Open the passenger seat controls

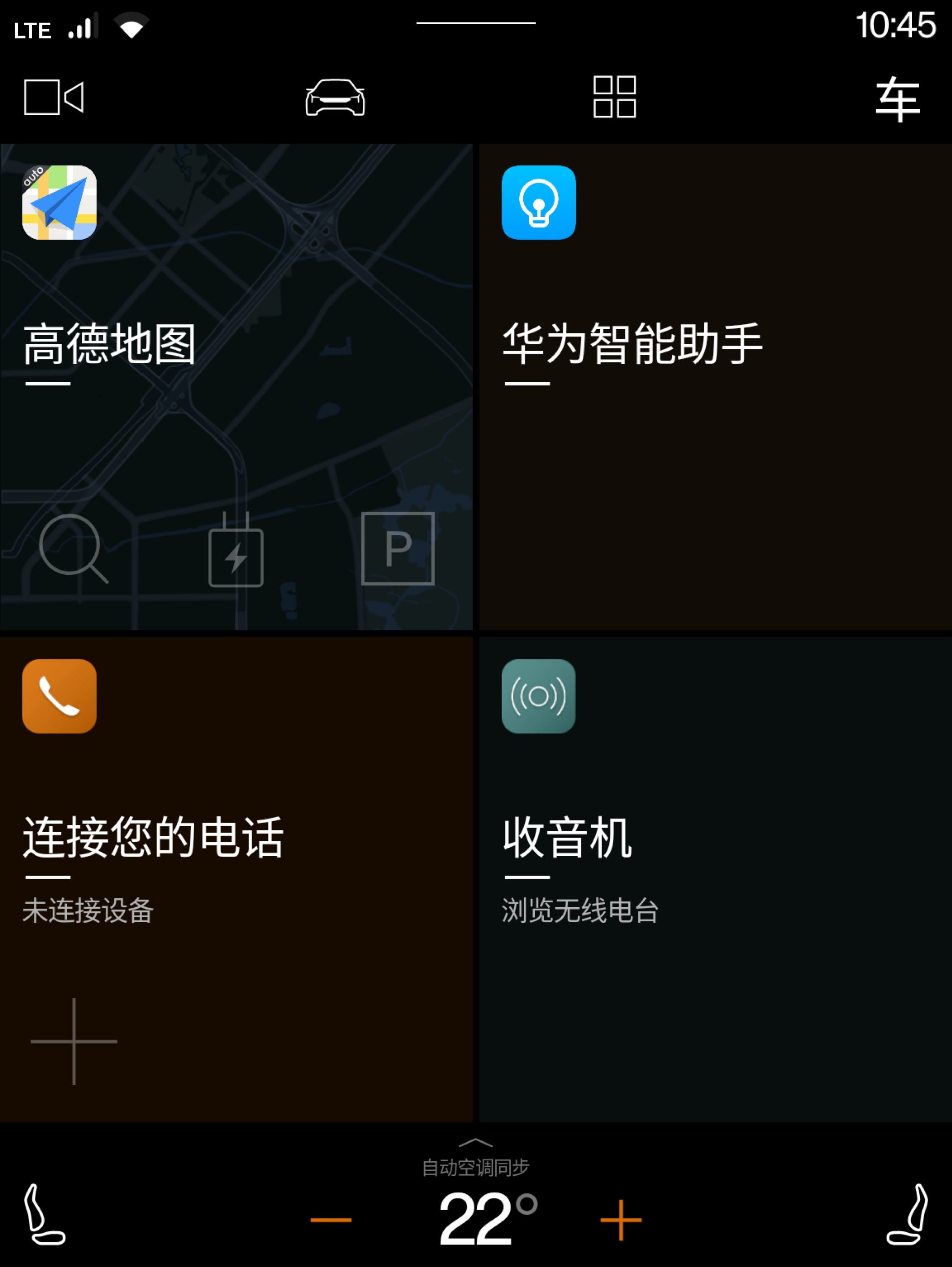click(x=908, y=1214)
